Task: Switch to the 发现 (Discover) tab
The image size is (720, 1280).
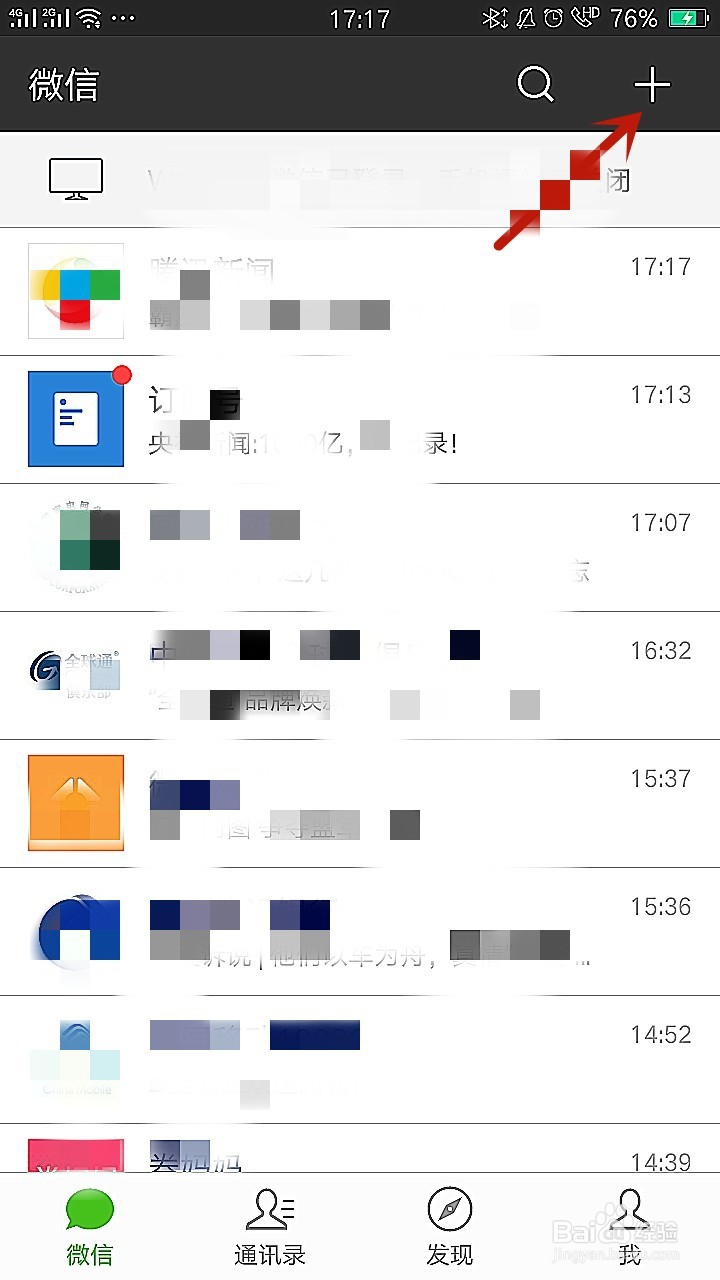Action: tap(449, 1225)
